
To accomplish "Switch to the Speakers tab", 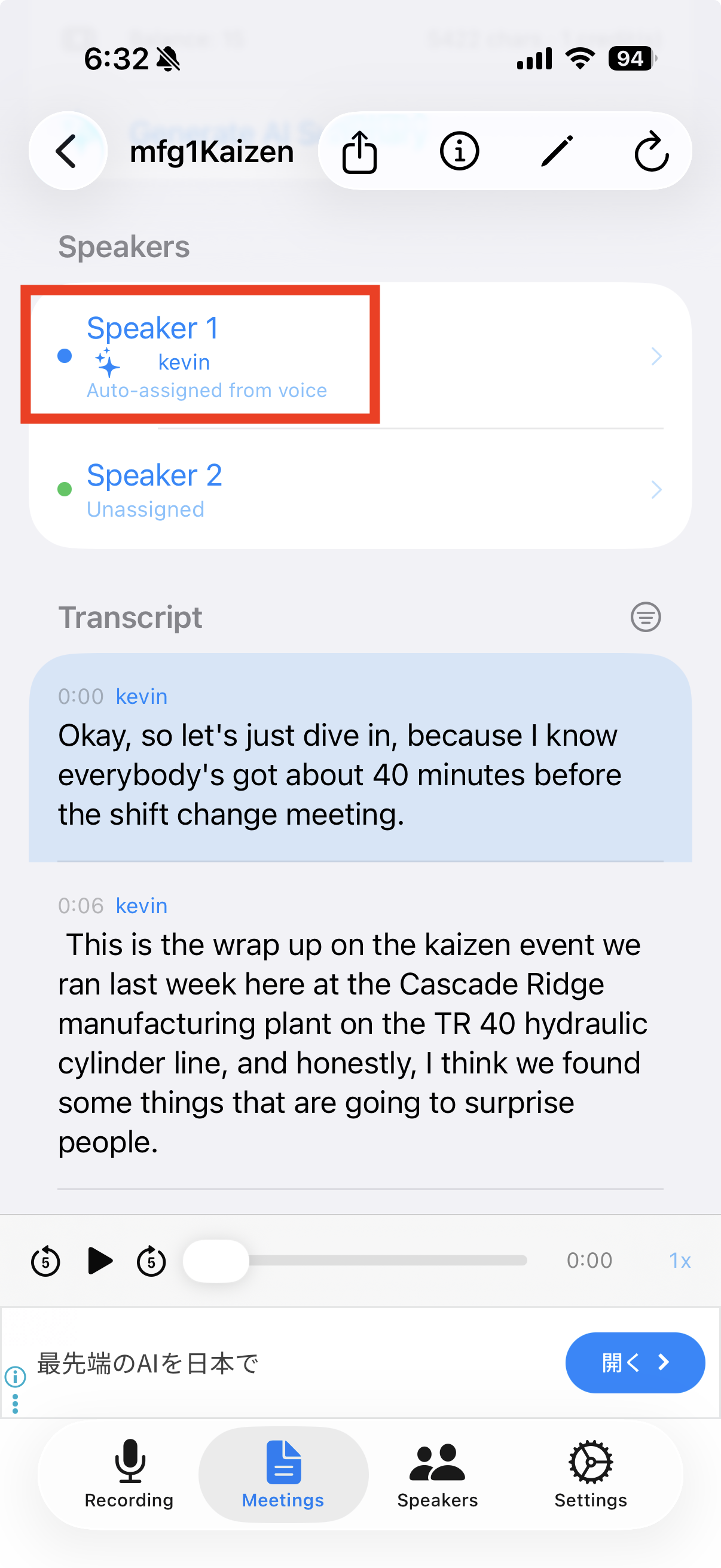I will point(438,1474).
